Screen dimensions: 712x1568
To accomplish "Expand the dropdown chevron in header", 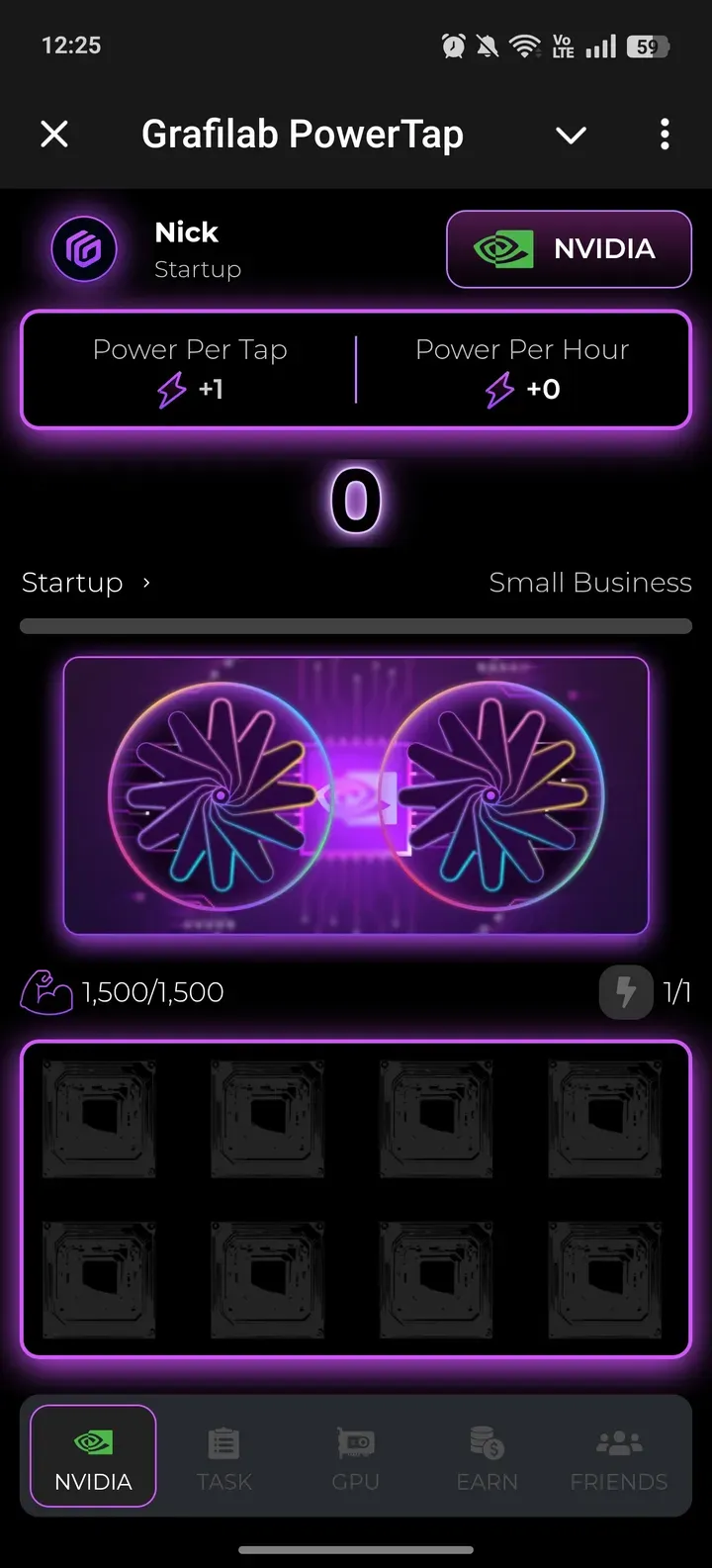I will click(x=571, y=135).
